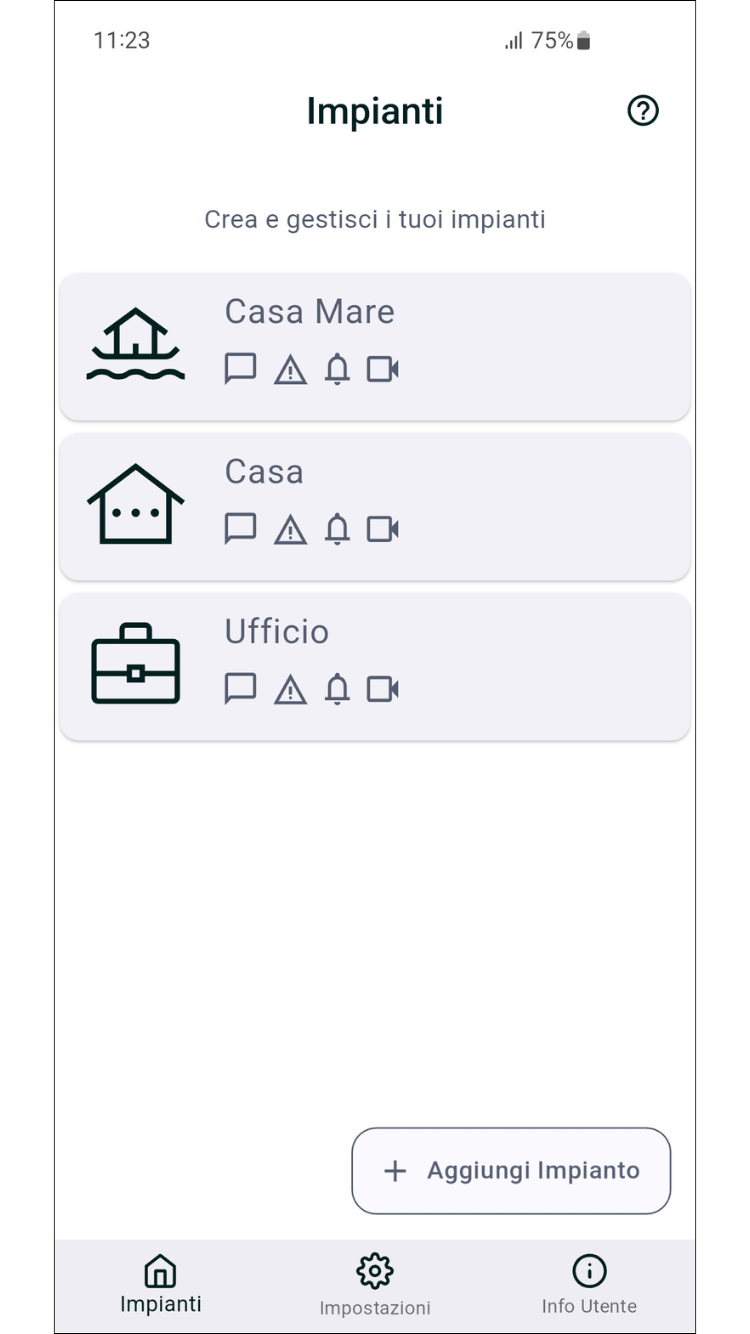Screen dimensions: 750x1334
Task: Open the help question mark icon
Action: [x=643, y=110]
